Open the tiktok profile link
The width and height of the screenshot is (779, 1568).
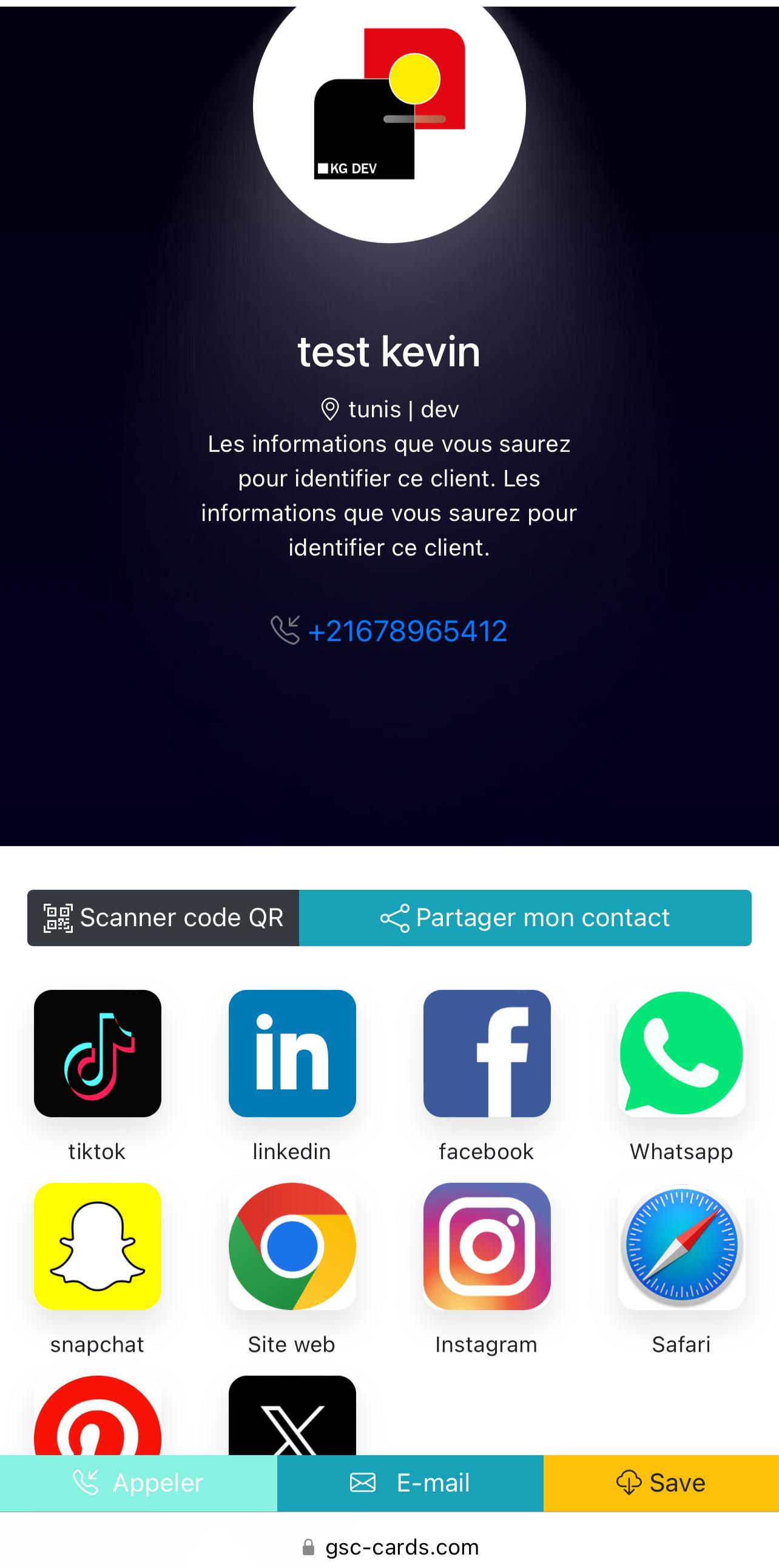click(97, 1053)
